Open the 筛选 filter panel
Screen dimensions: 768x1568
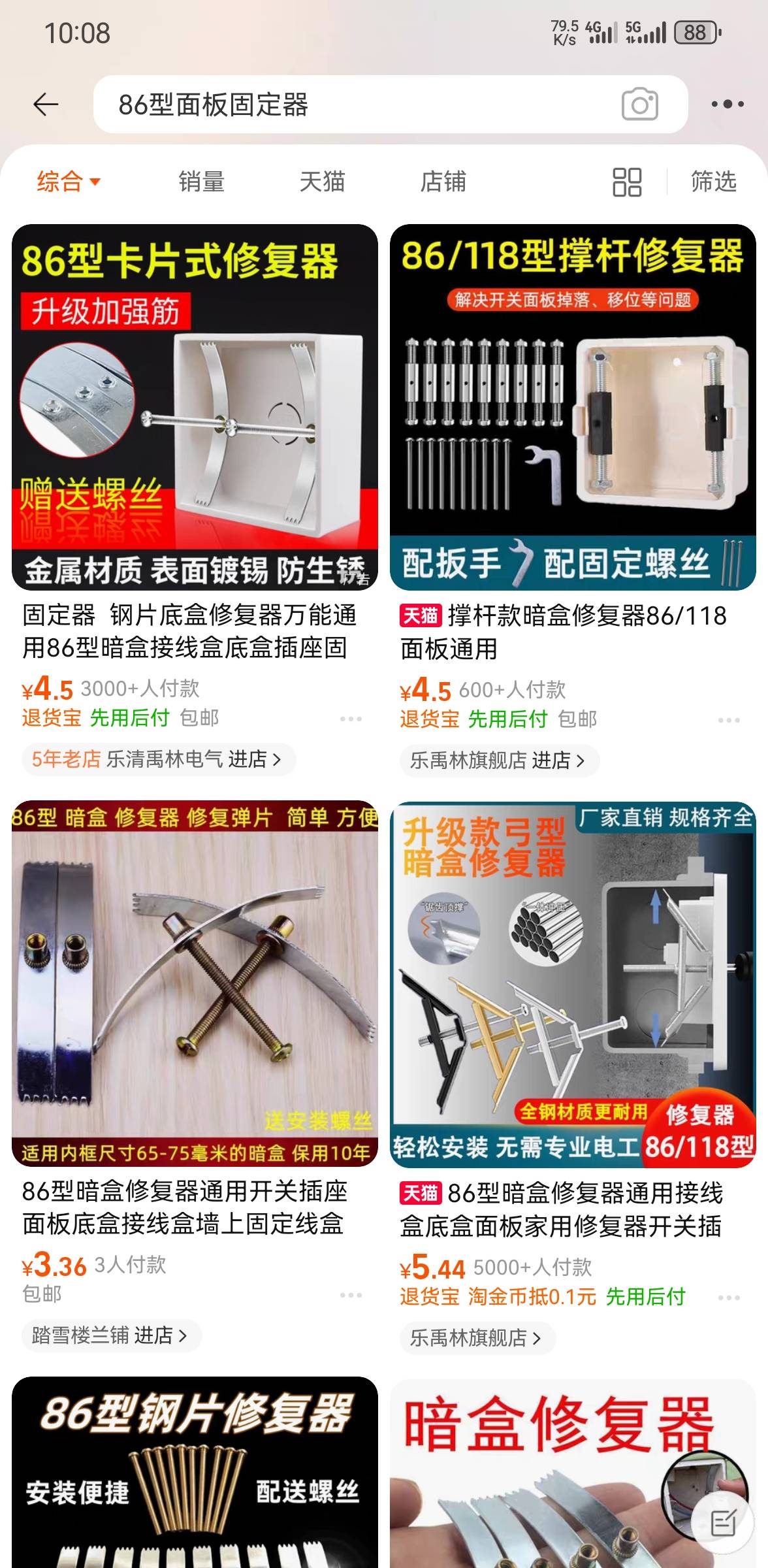714,182
